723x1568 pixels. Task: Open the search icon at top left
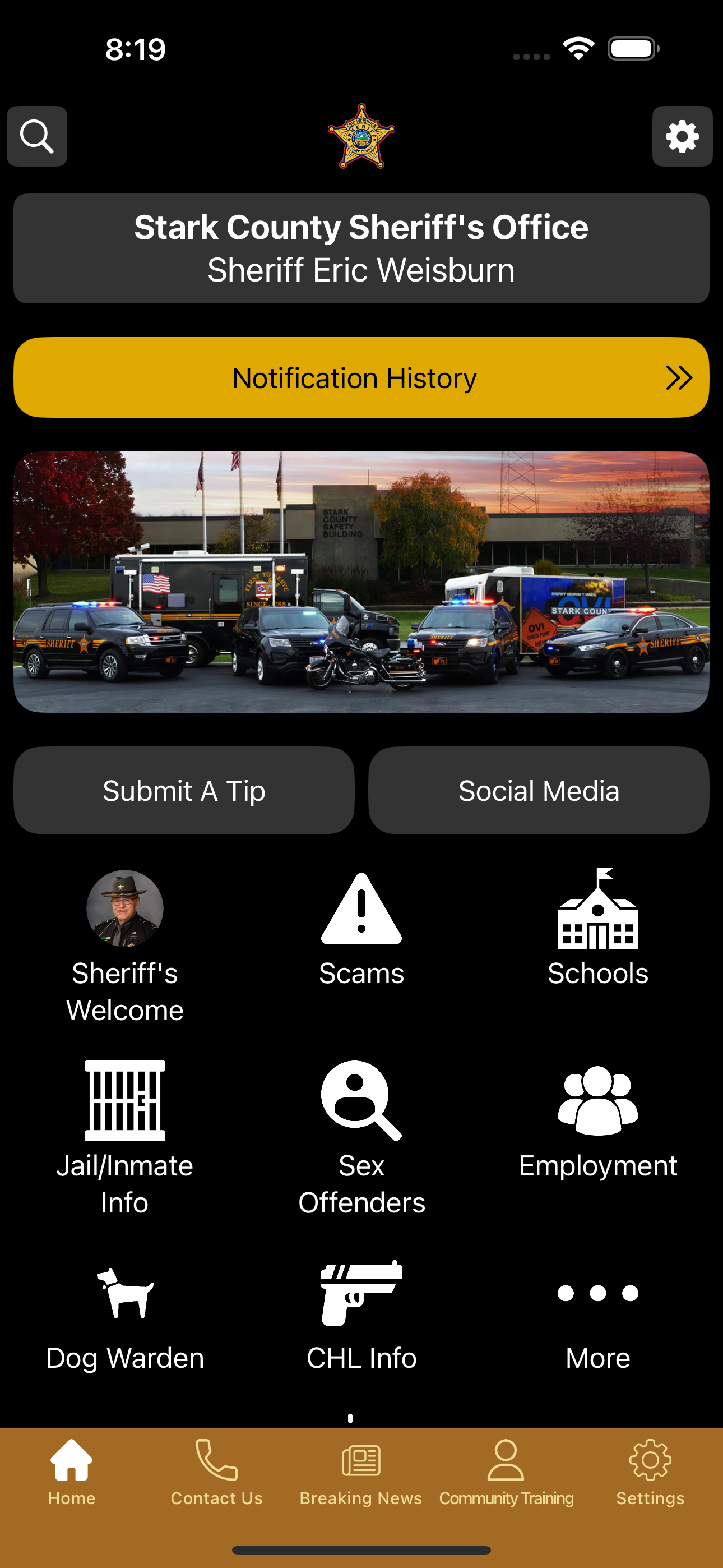click(x=36, y=136)
